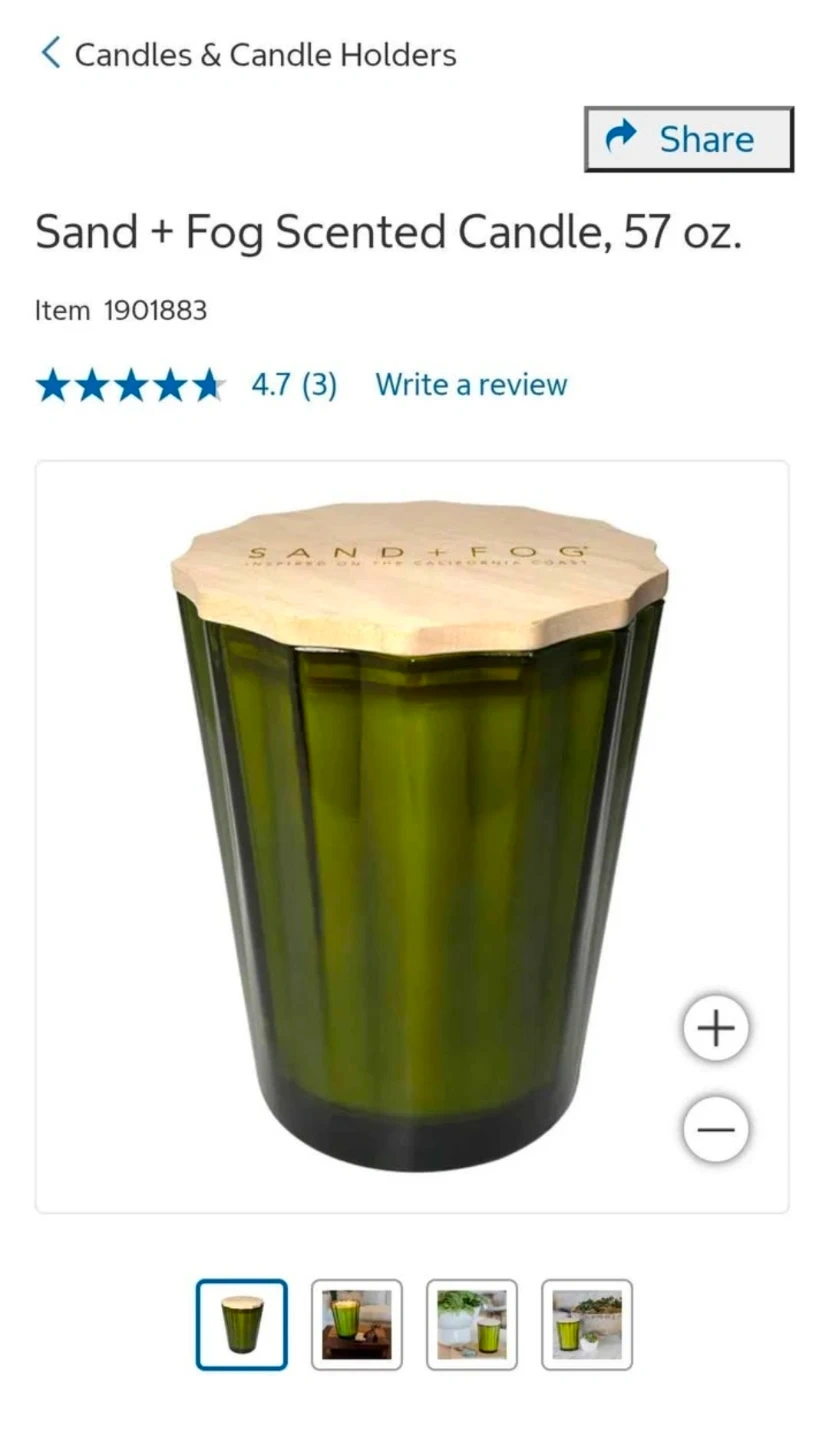View the third thumbnail with white vase

tap(472, 1325)
